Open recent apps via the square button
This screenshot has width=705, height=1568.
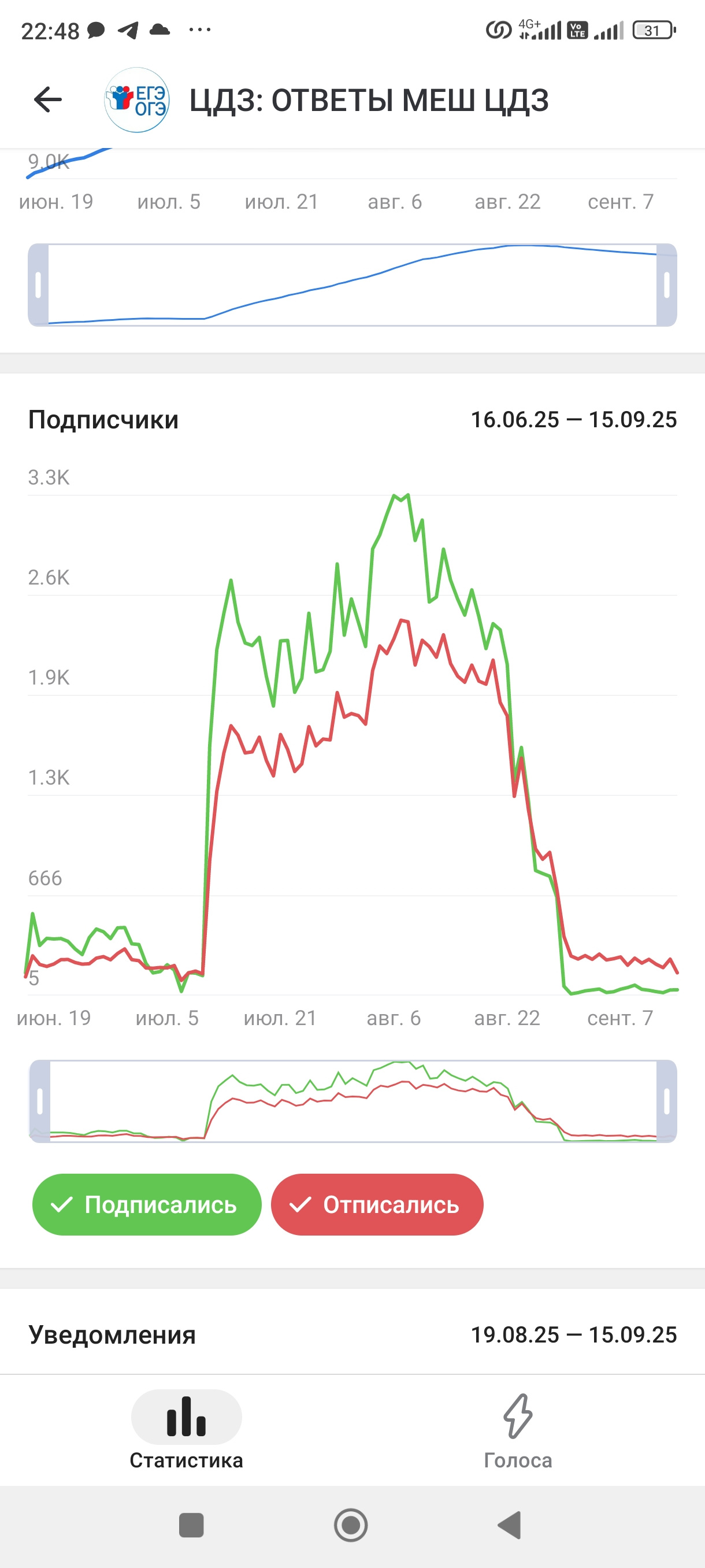tap(191, 1525)
